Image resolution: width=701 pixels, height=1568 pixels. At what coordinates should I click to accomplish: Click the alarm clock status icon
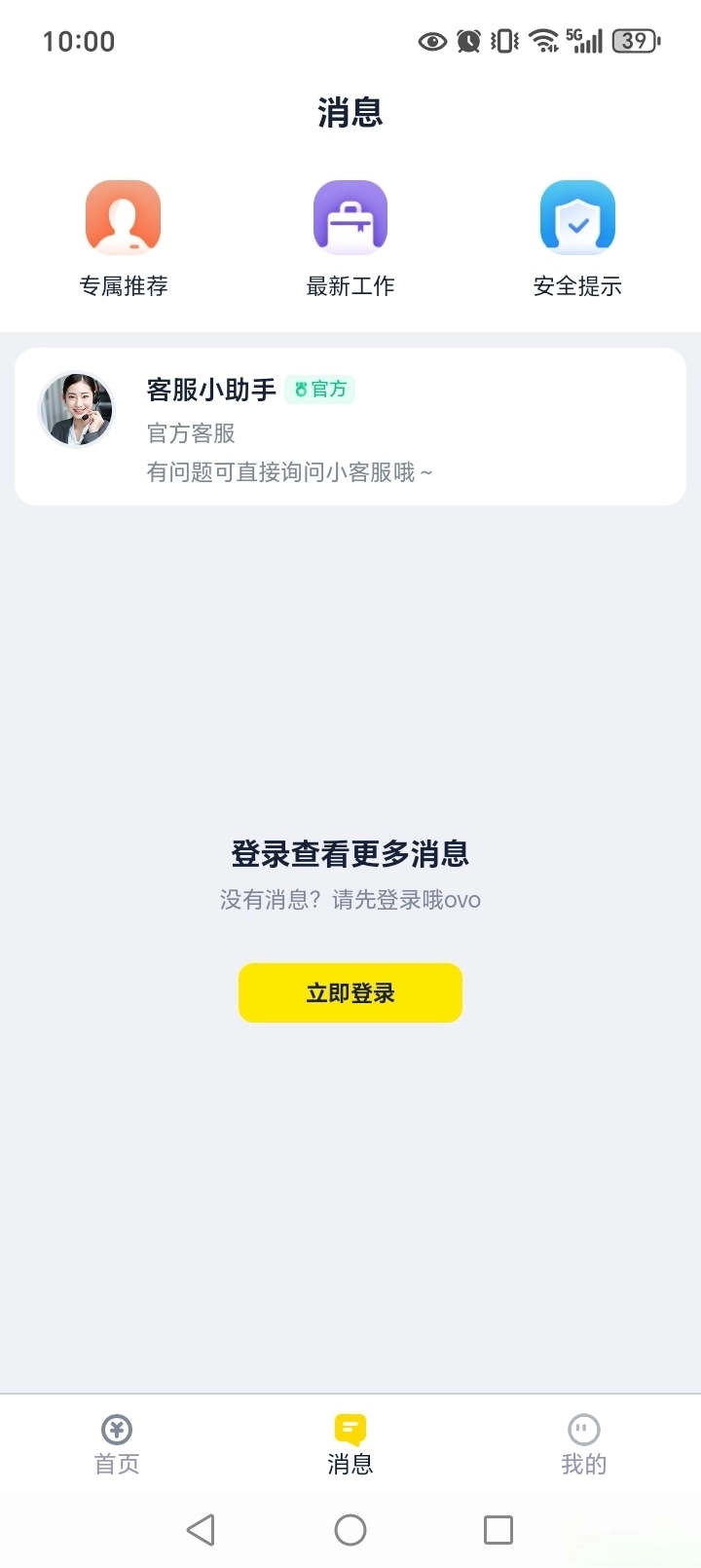468,42
